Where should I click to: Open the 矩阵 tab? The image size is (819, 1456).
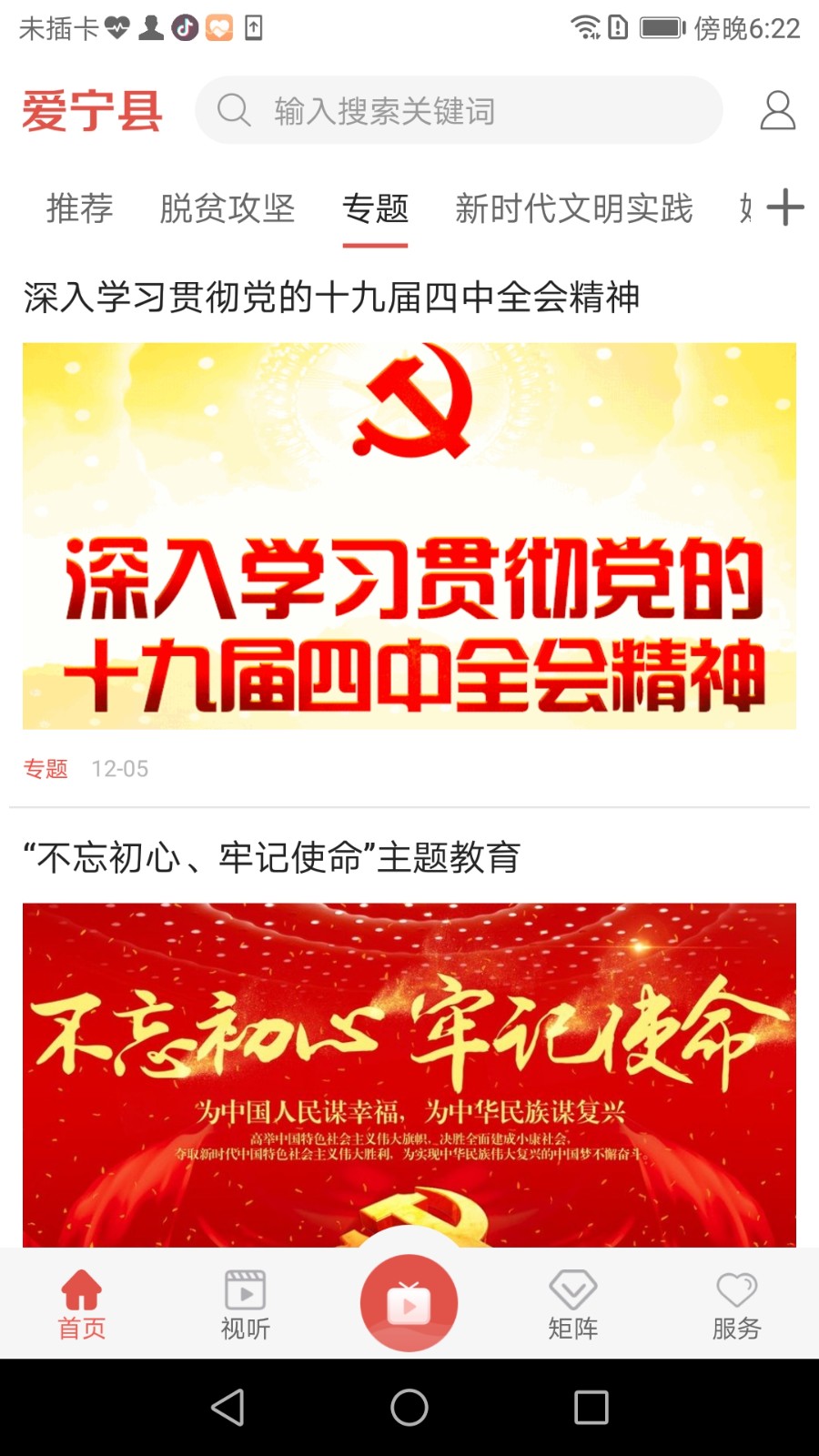(573, 1305)
